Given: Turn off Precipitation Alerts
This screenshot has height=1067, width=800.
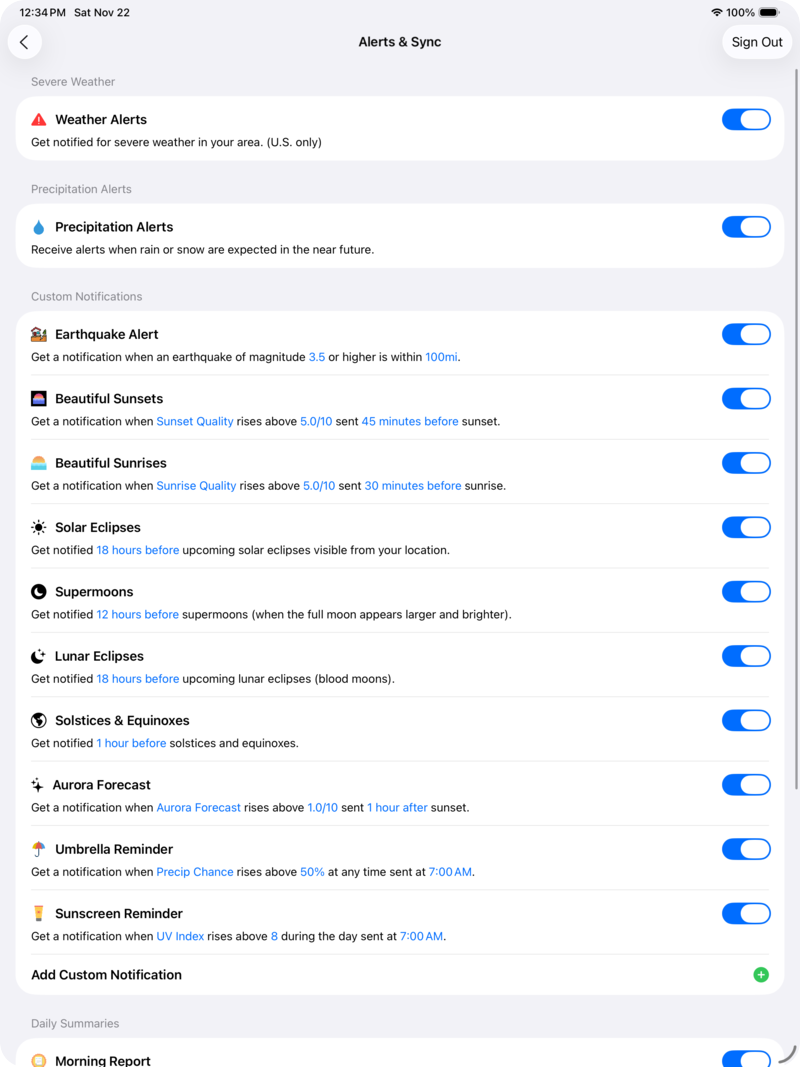Looking at the screenshot, I should click(x=746, y=227).
